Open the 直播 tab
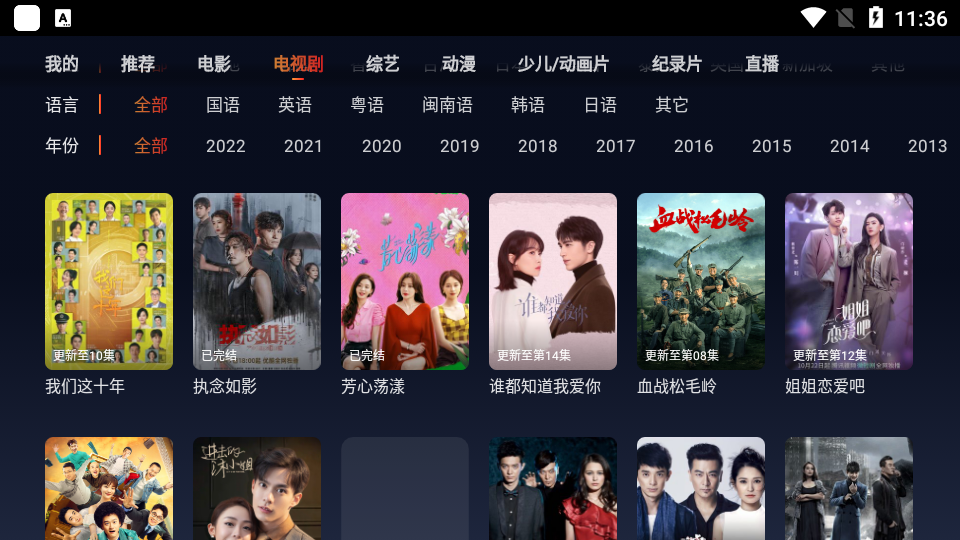The width and height of the screenshot is (960, 540). pyautogui.click(x=762, y=64)
